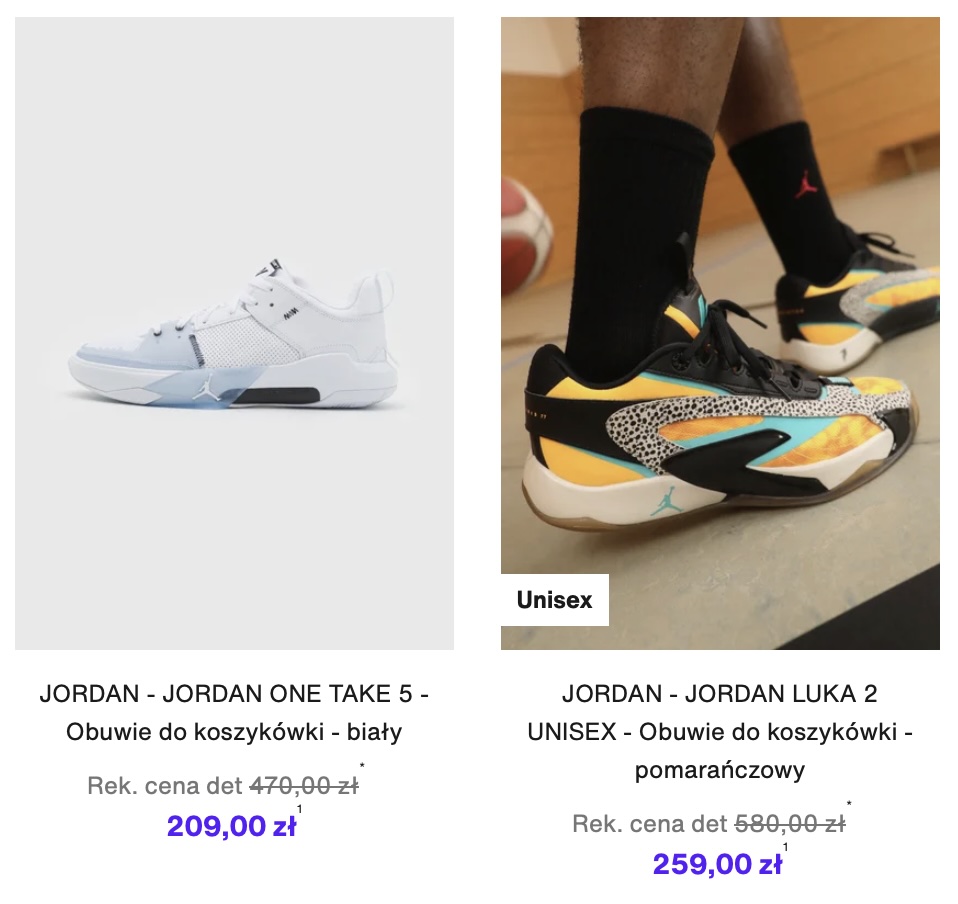Open the Jordan One Take 5 product card
Viewport: 958px width, 904px height.
234,333
